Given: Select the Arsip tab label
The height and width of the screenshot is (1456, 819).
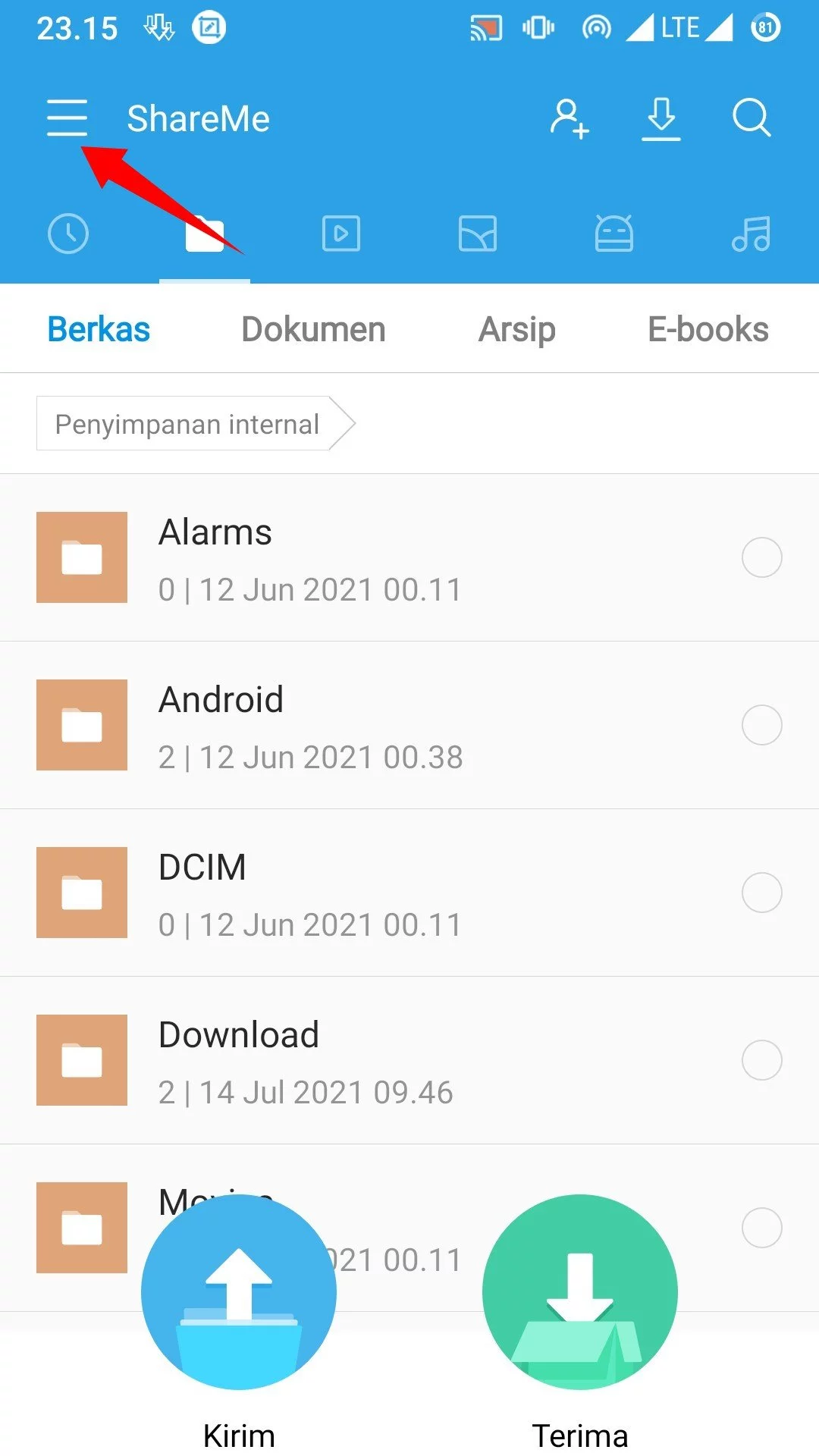Looking at the screenshot, I should (x=517, y=328).
